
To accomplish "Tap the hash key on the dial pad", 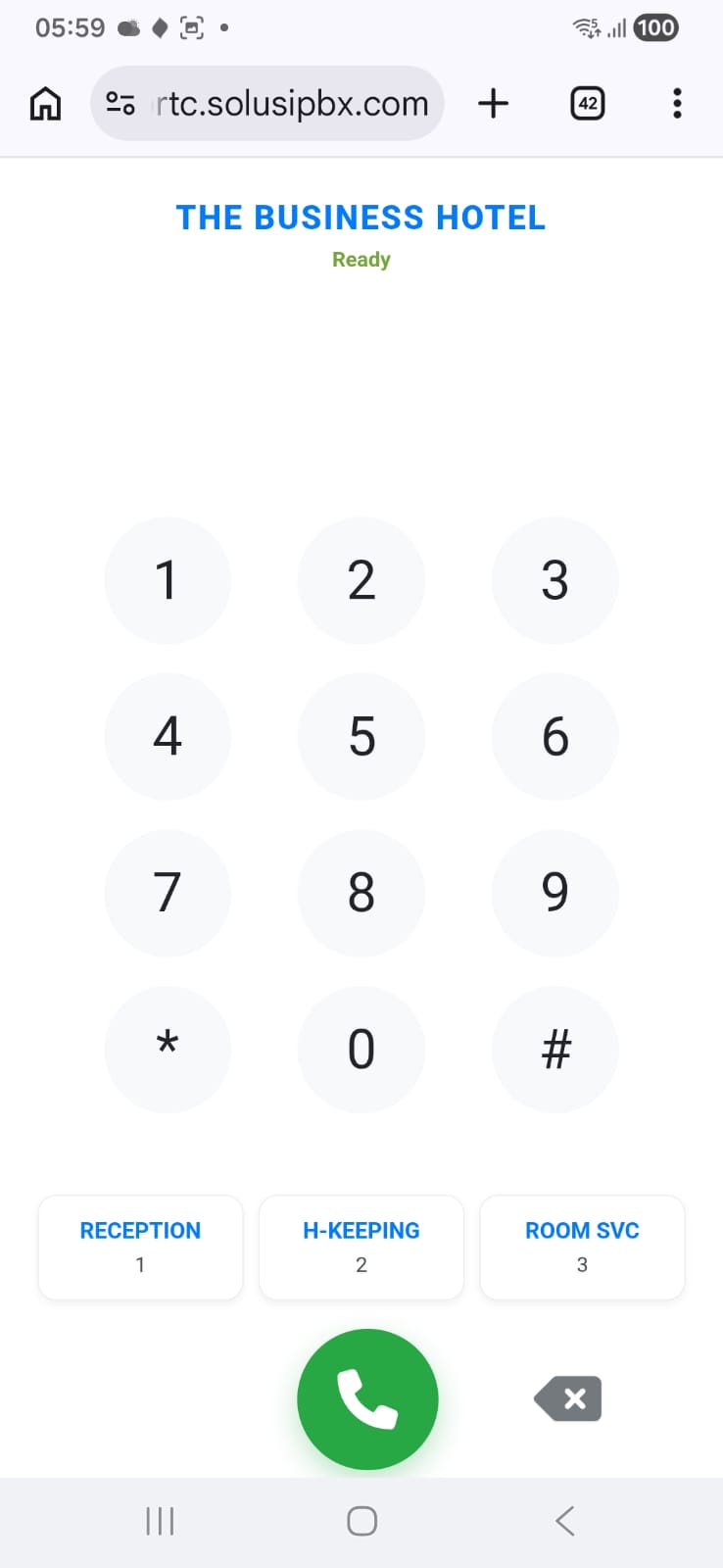I will 554,1049.
